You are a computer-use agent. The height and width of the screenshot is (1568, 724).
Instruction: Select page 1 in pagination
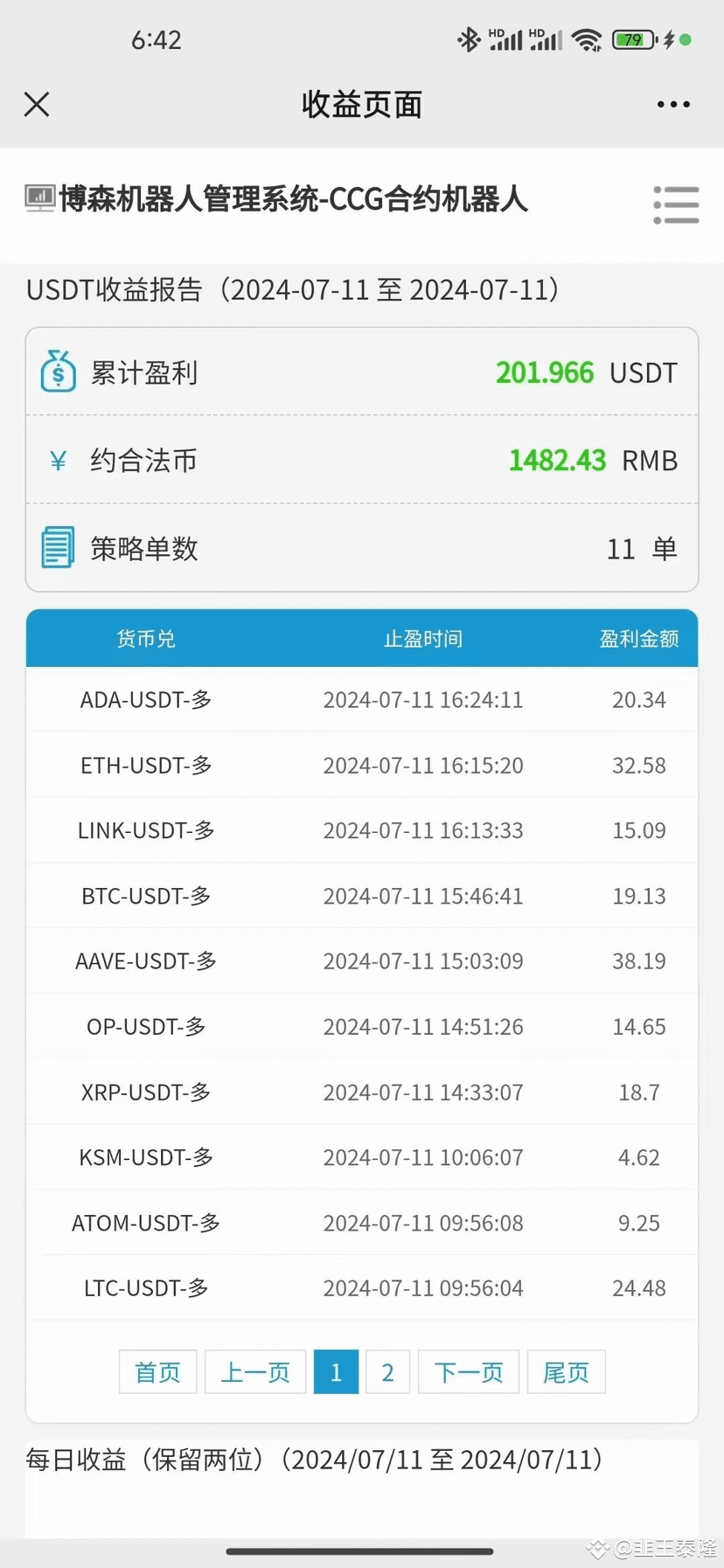[336, 1372]
